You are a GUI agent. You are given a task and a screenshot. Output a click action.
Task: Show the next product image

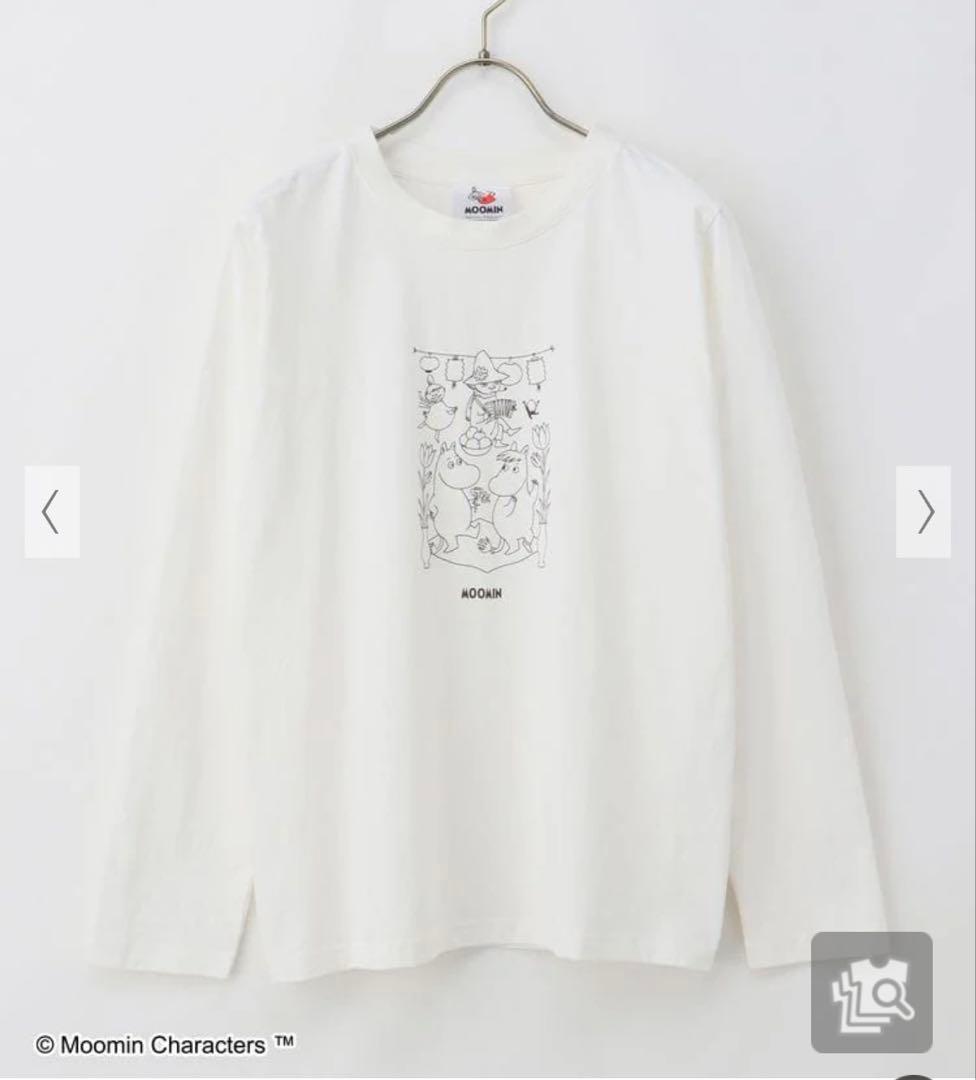pyautogui.click(x=923, y=512)
